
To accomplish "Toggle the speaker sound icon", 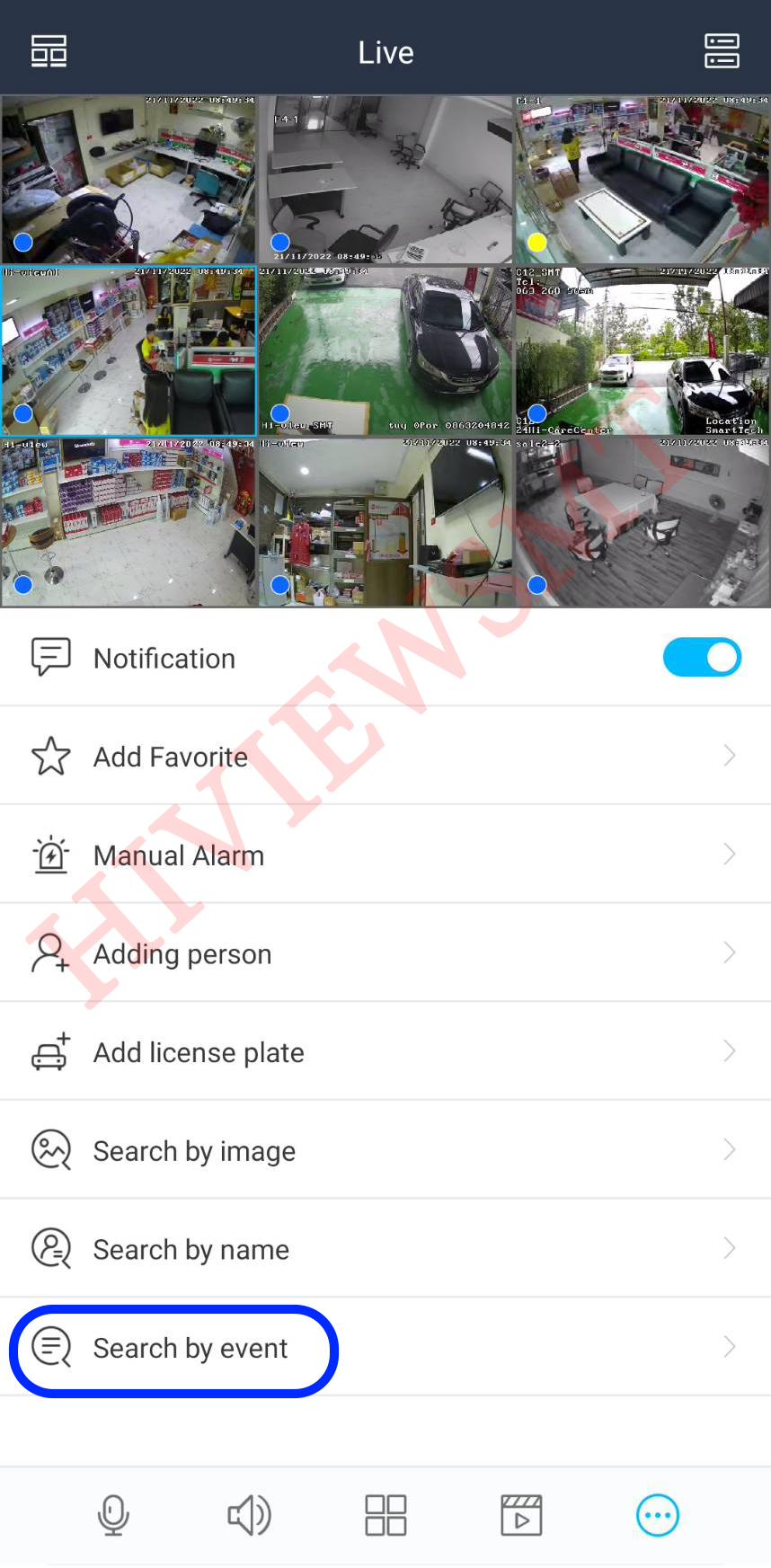I will tap(249, 1516).
